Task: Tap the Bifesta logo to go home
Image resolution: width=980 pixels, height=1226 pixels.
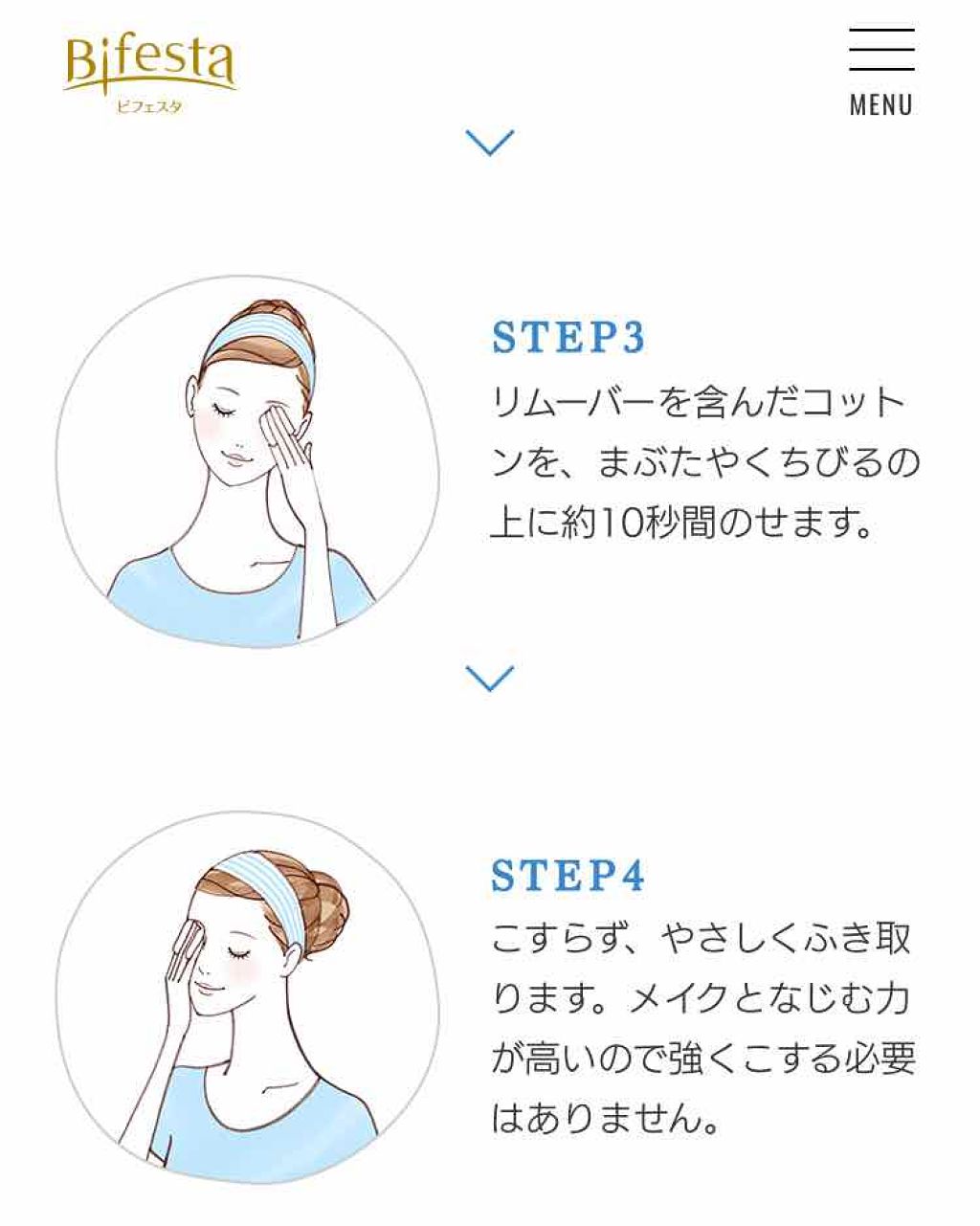Action: [x=150, y=72]
